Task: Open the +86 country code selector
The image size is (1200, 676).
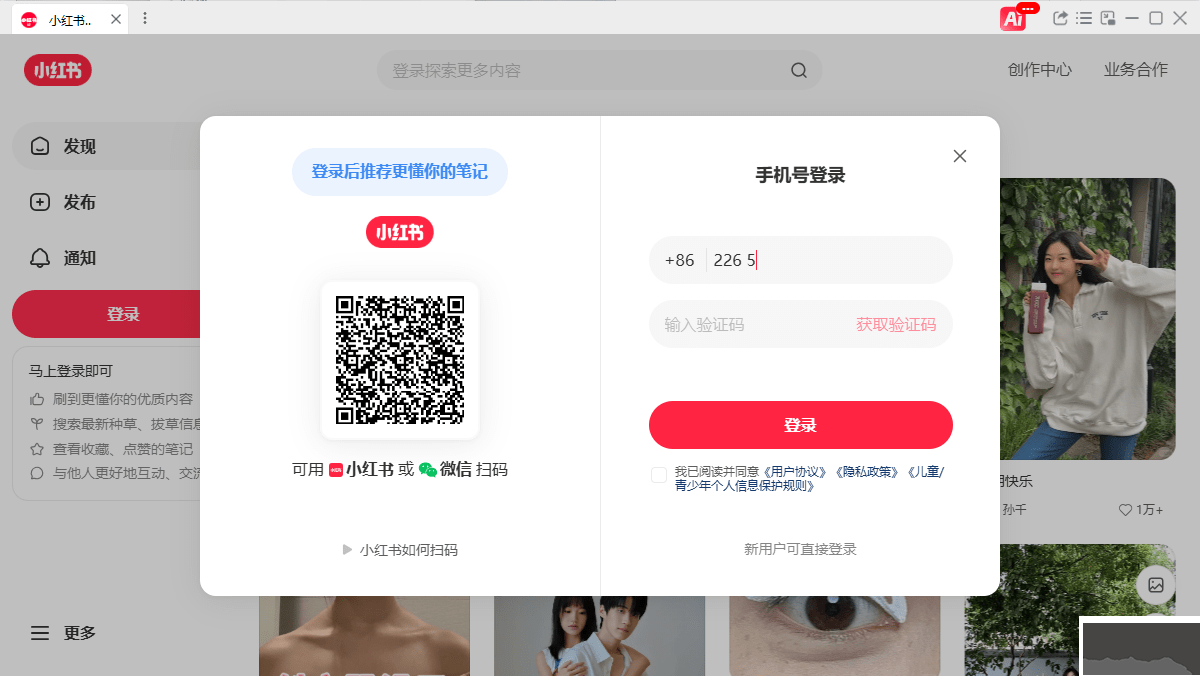Action: pyautogui.click(x=679, y=260)
